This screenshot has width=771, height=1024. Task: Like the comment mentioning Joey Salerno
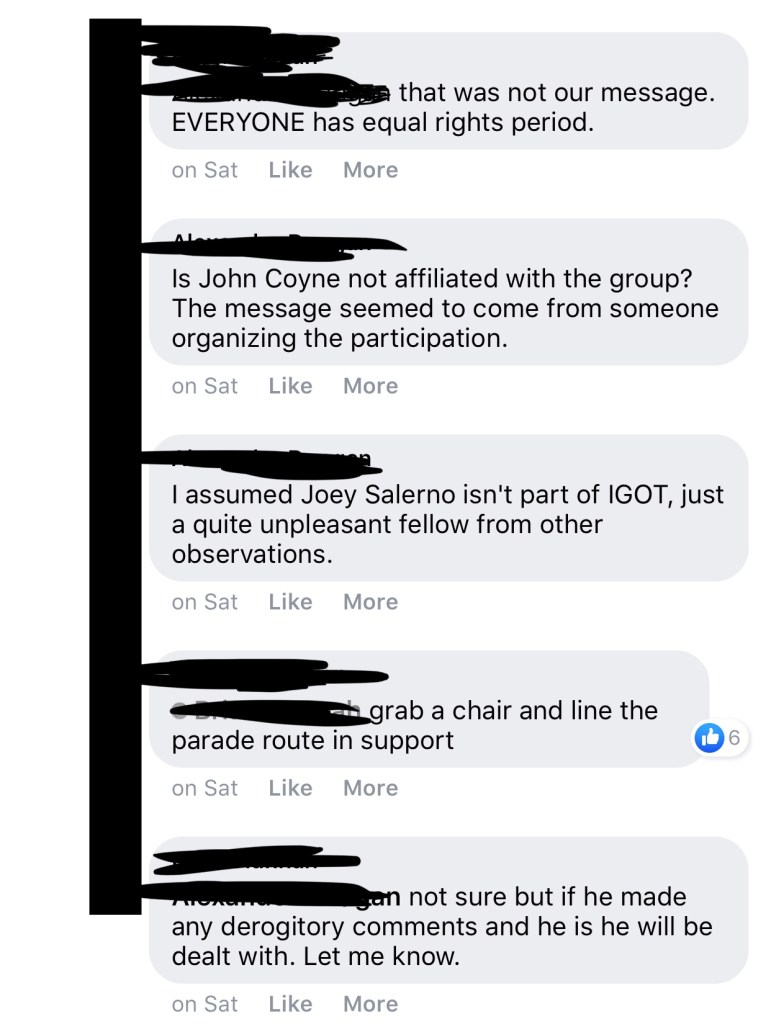click(x=290, y=602)
